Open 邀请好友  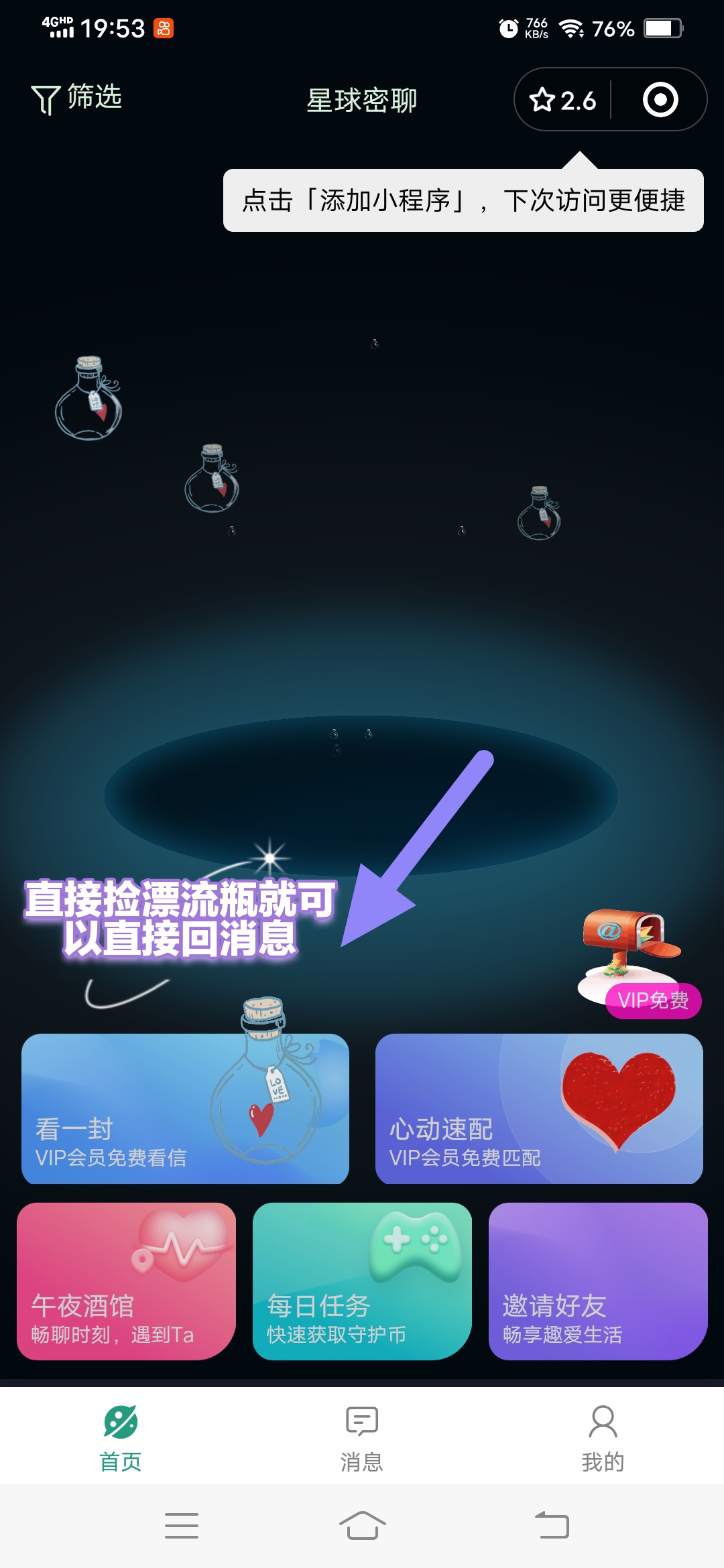point(598,1281)
